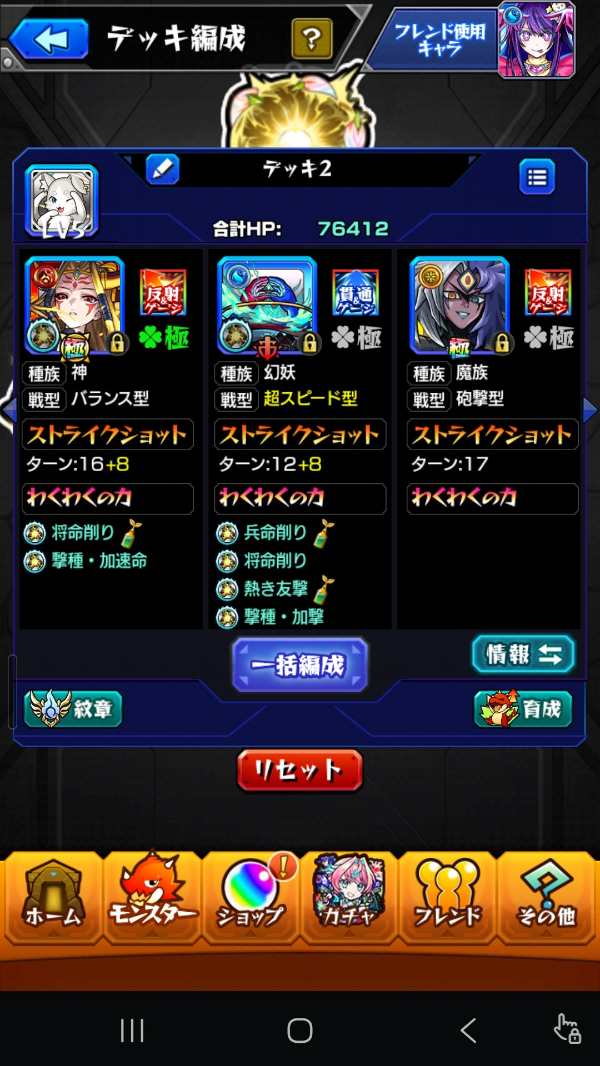Tap the red リセット button

pos(300,770)
